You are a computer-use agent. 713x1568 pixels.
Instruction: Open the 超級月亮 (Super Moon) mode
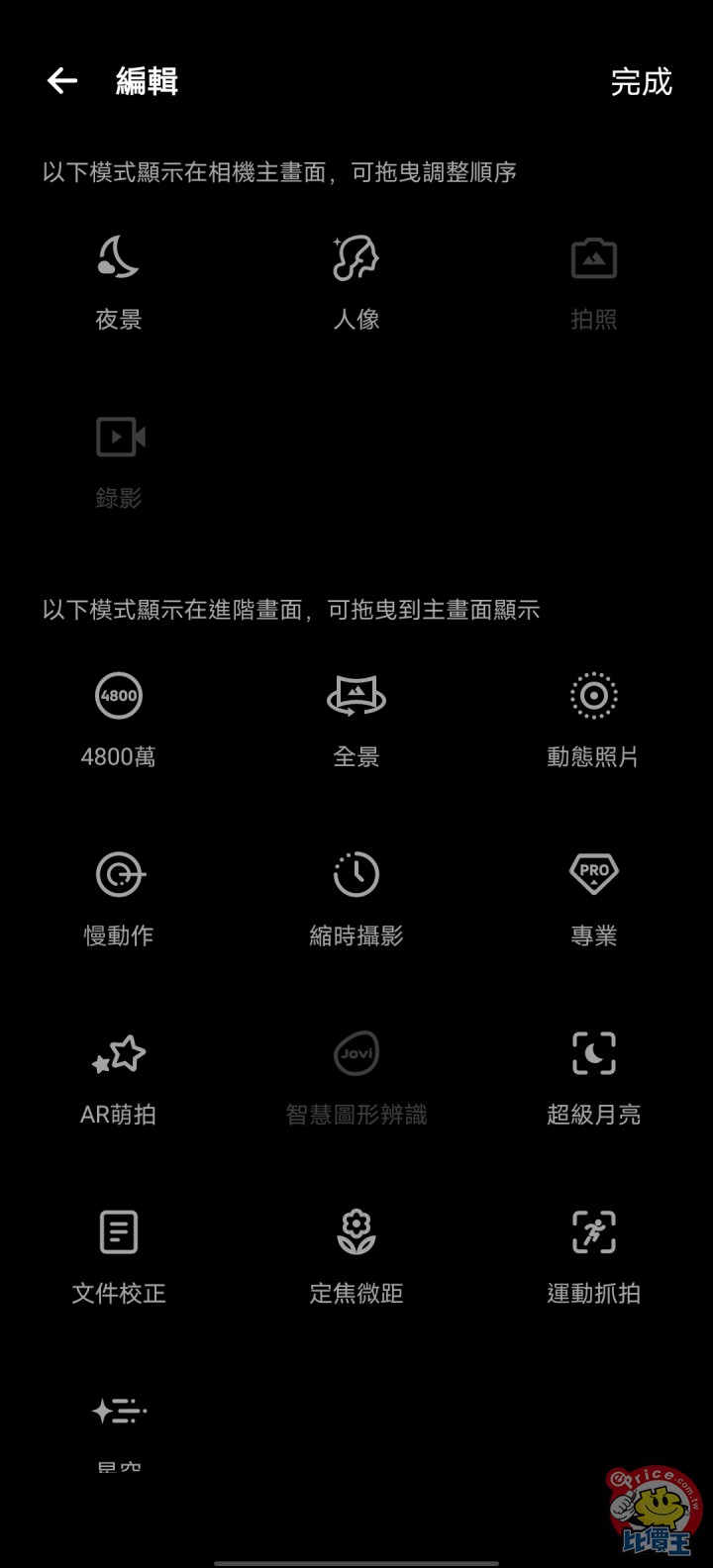593,1053
